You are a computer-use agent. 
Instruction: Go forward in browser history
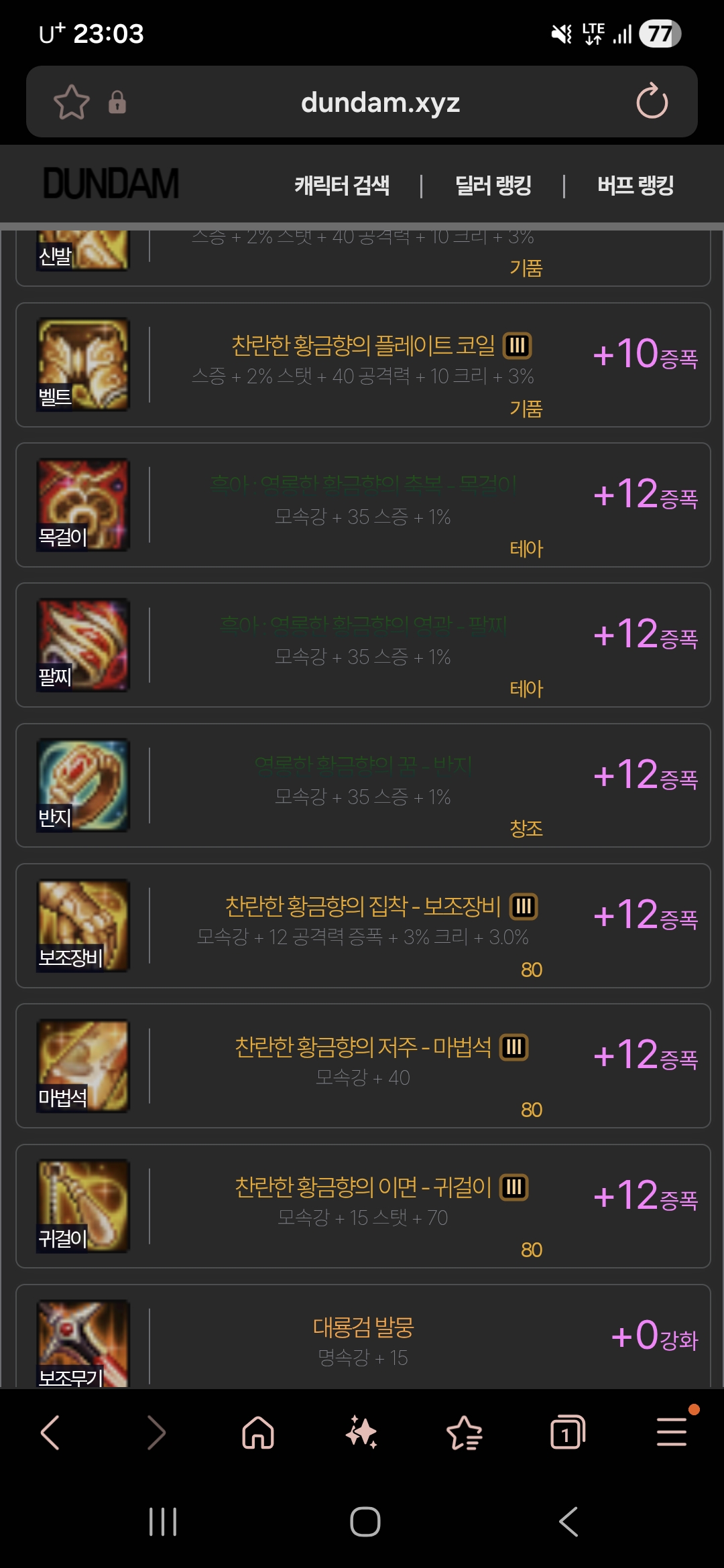156,1433
